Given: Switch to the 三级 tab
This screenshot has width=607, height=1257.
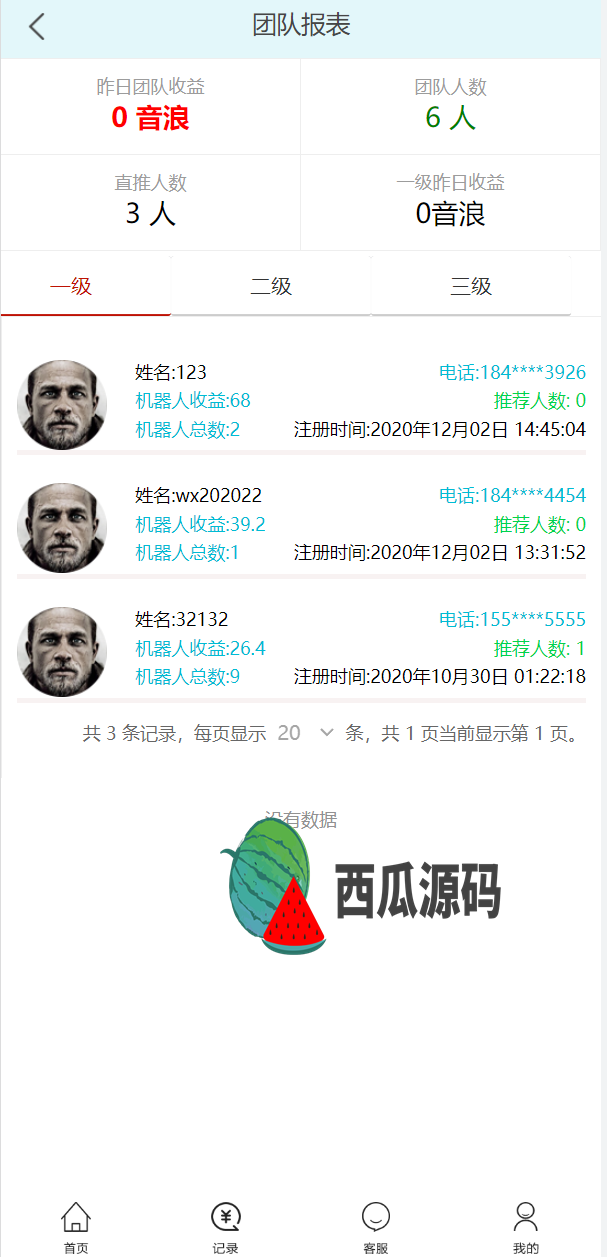Looking at the screenshot, I should pos(471,287).
